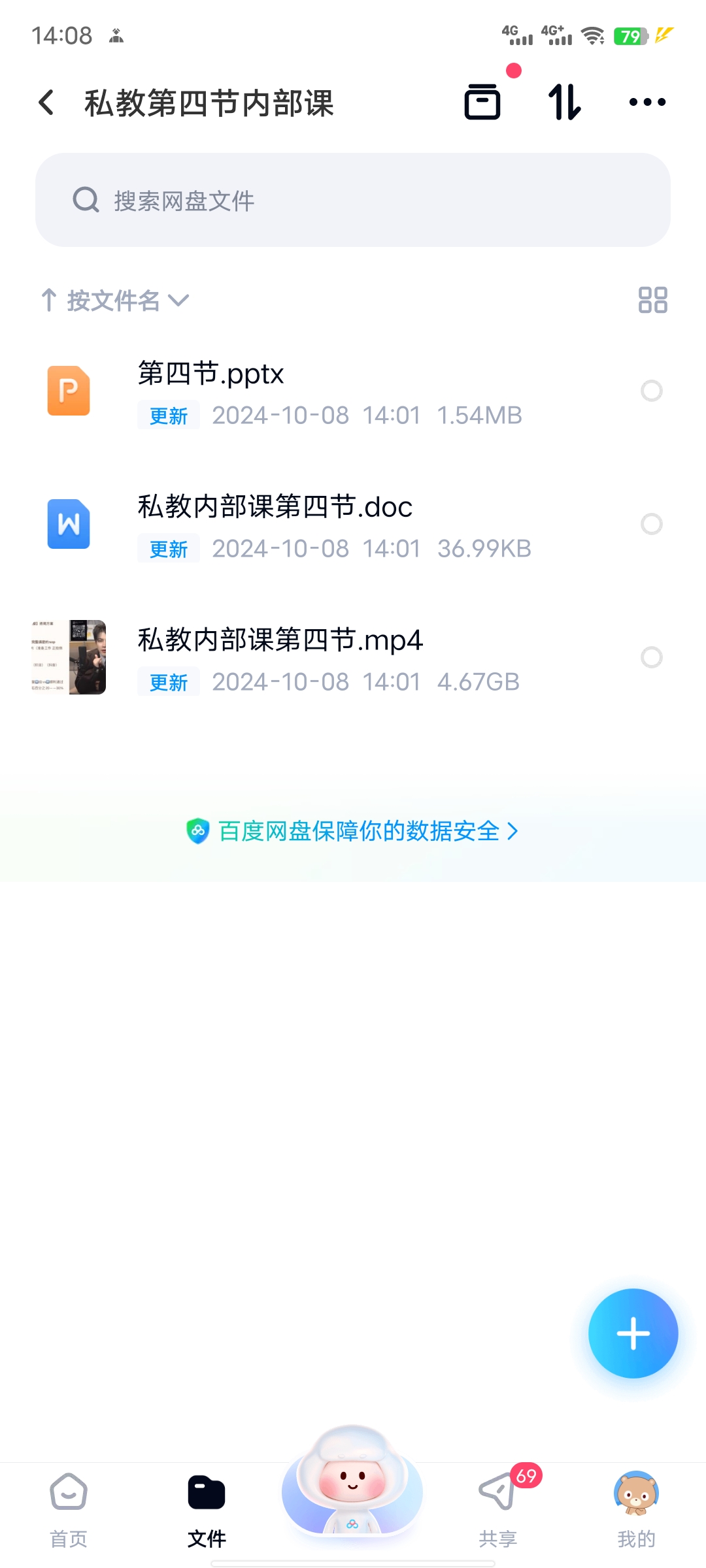Open 百度网盘保障你的数据安全 link
706x1568 pixels.
click(x=353, y=831)
